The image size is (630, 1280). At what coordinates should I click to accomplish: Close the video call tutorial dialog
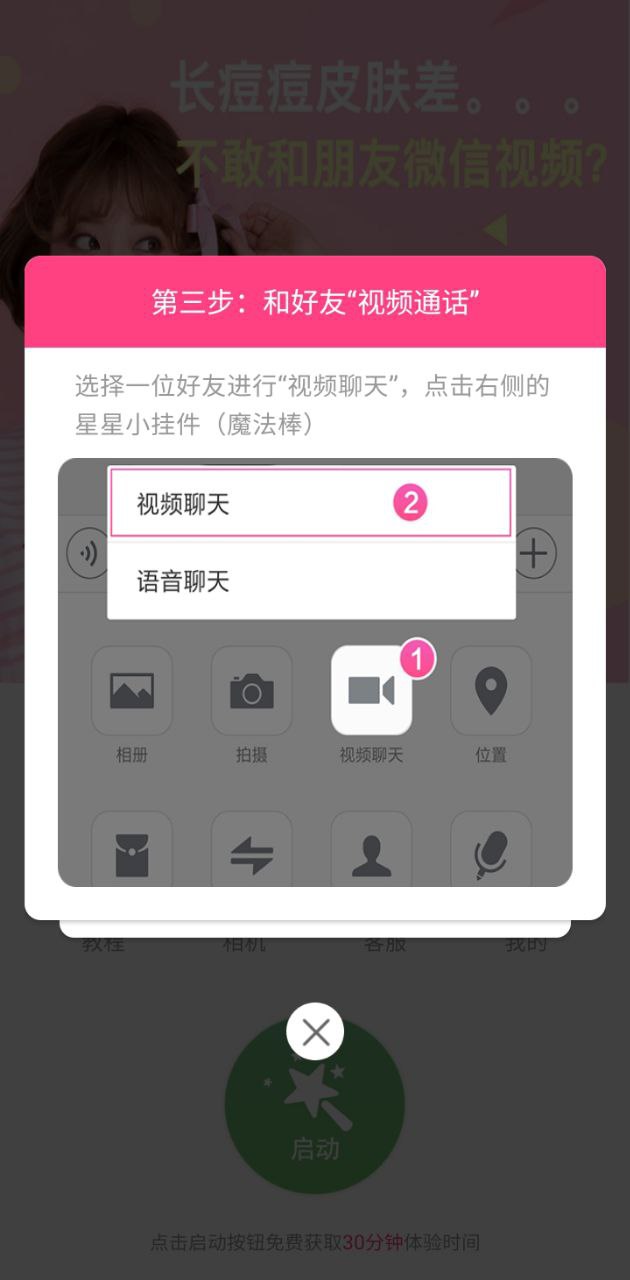coord(315,1032)
